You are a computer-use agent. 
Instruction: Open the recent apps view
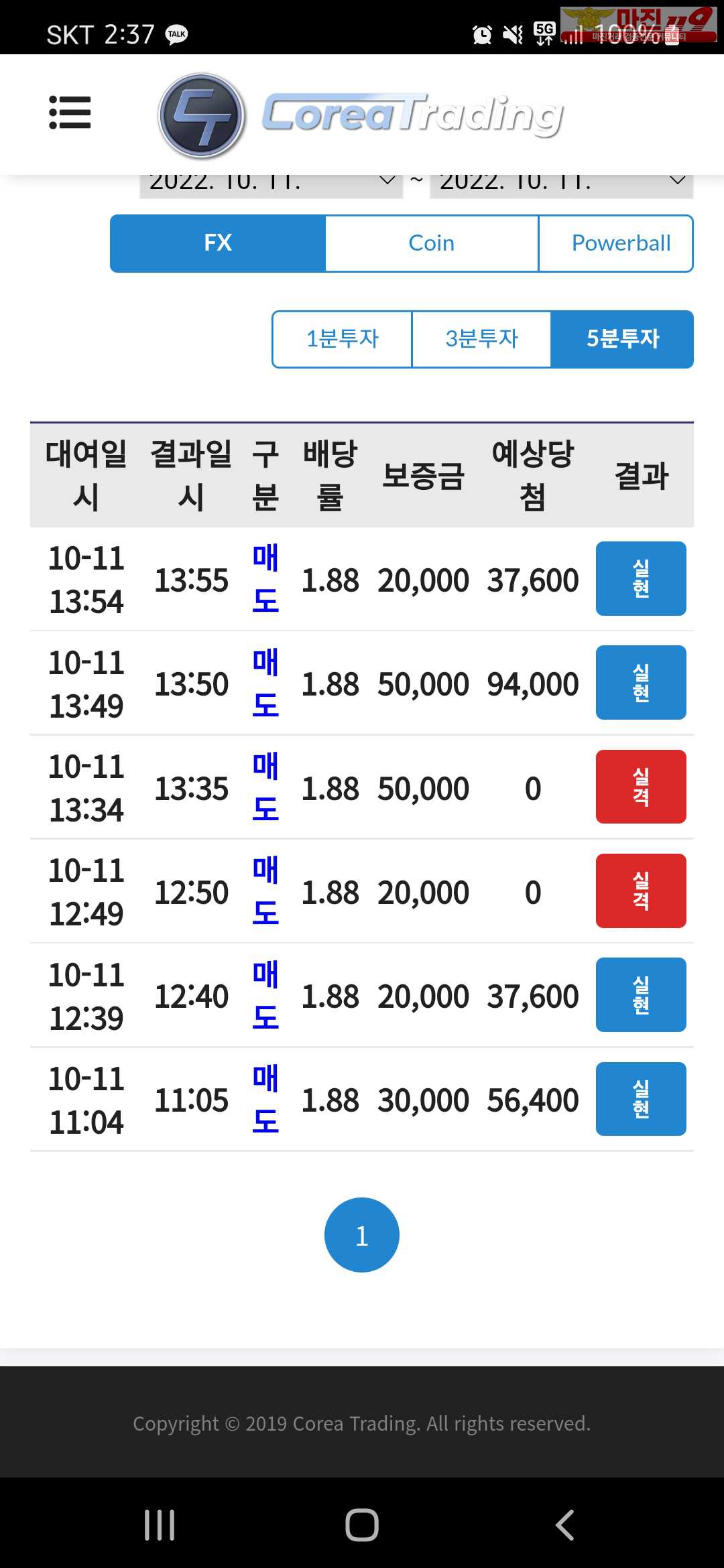(160, 1525)
